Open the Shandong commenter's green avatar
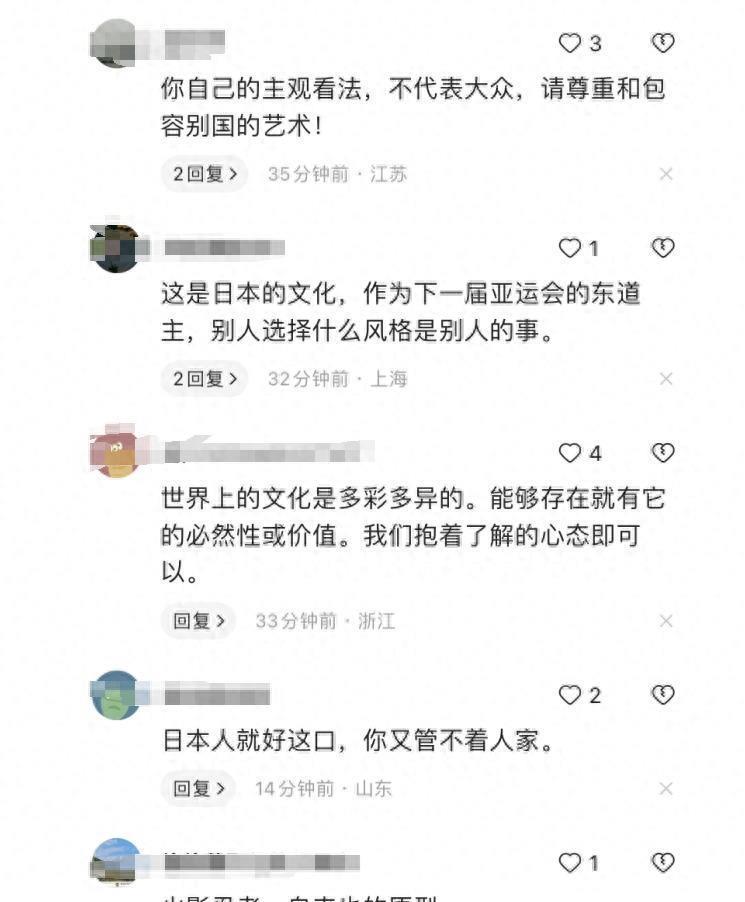This screenshot has height=902, width=745. [x=114, y=695]
